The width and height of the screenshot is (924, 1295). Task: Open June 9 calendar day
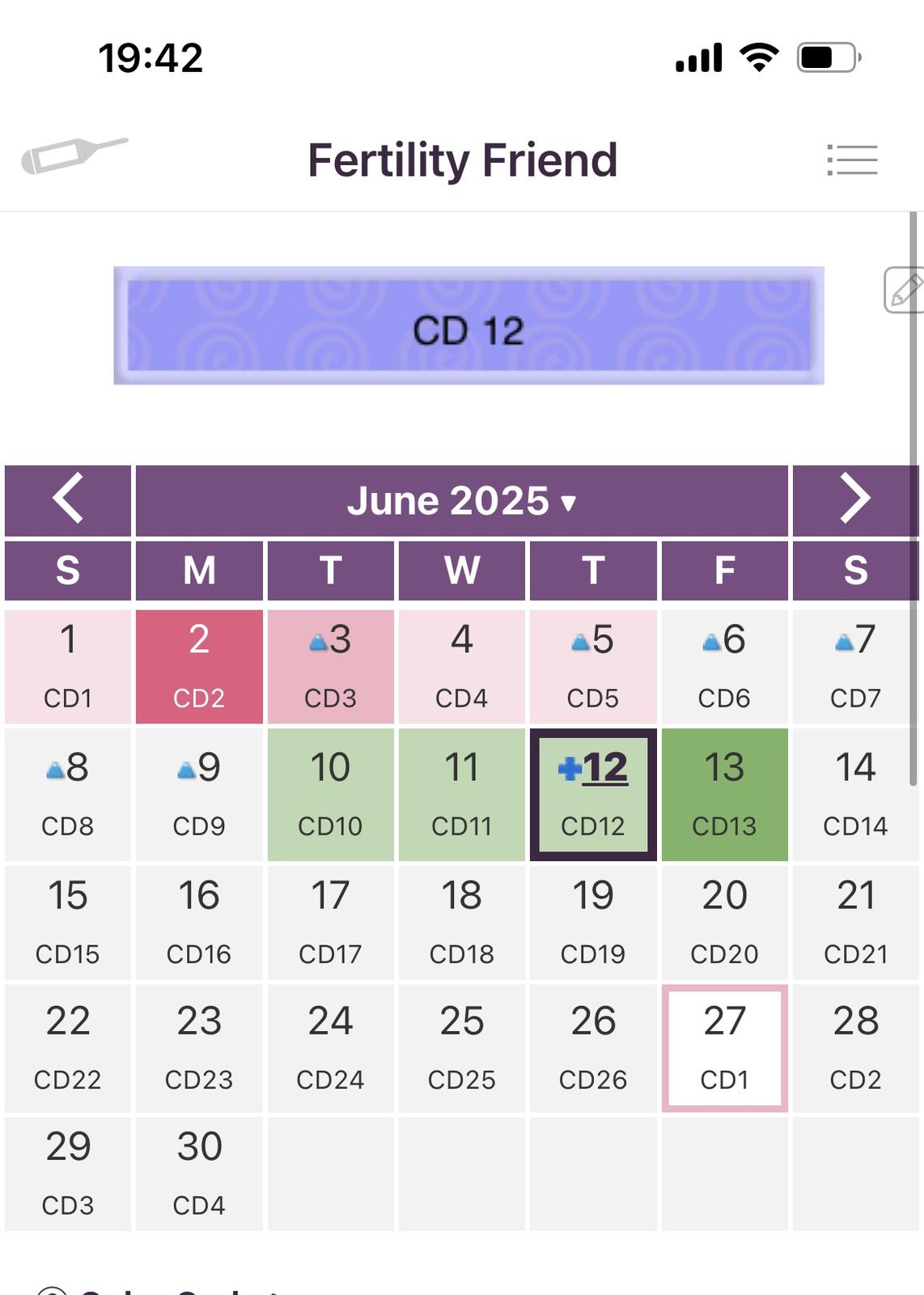pos(199,794)
